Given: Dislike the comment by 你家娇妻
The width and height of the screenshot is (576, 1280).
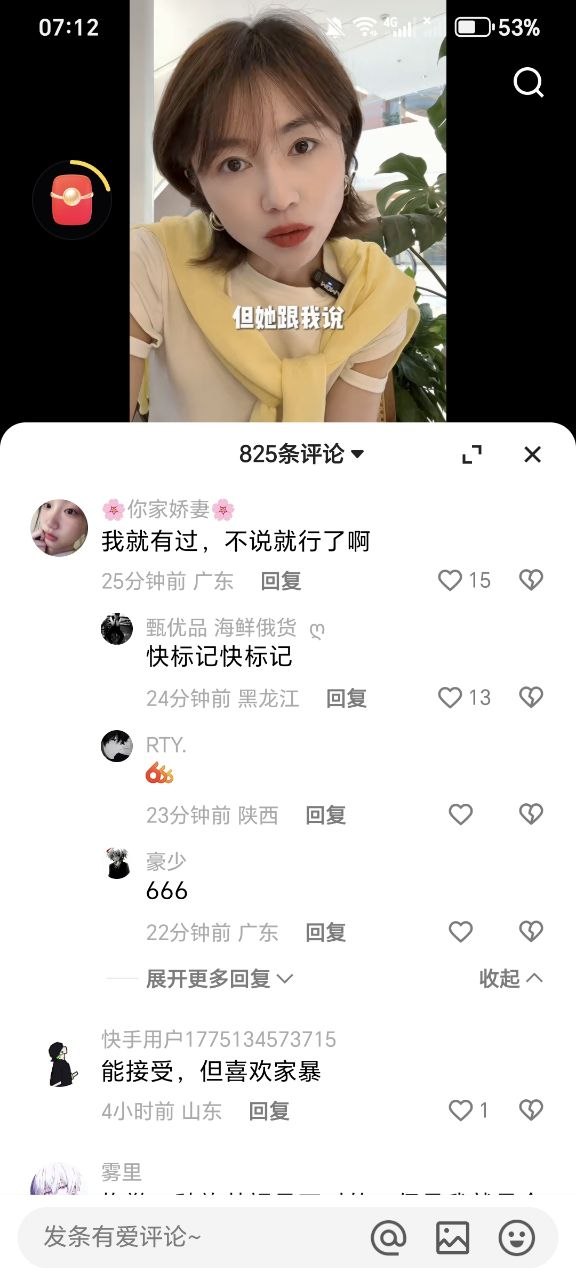Looking at the screenshot, I should point(531,580).
